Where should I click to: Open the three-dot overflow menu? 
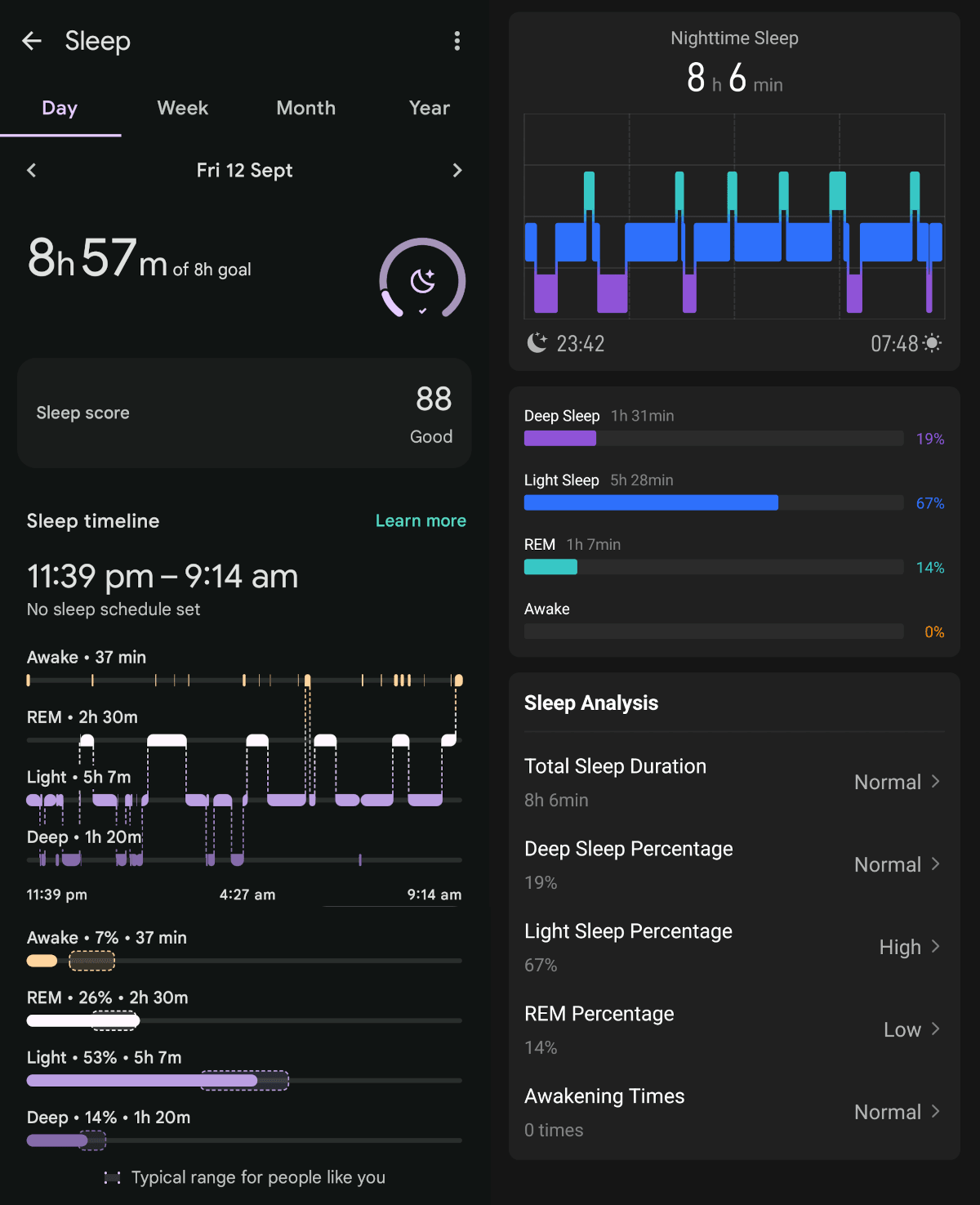[x=457, y=41]
